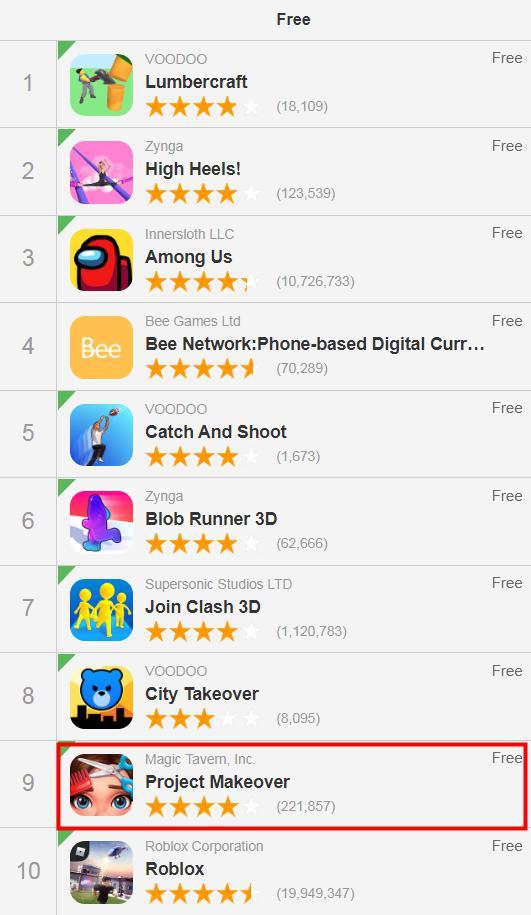Screen dimensions: 531x915
Task: Tap the Project Makeover row
Action: click(x=294, y=784)
